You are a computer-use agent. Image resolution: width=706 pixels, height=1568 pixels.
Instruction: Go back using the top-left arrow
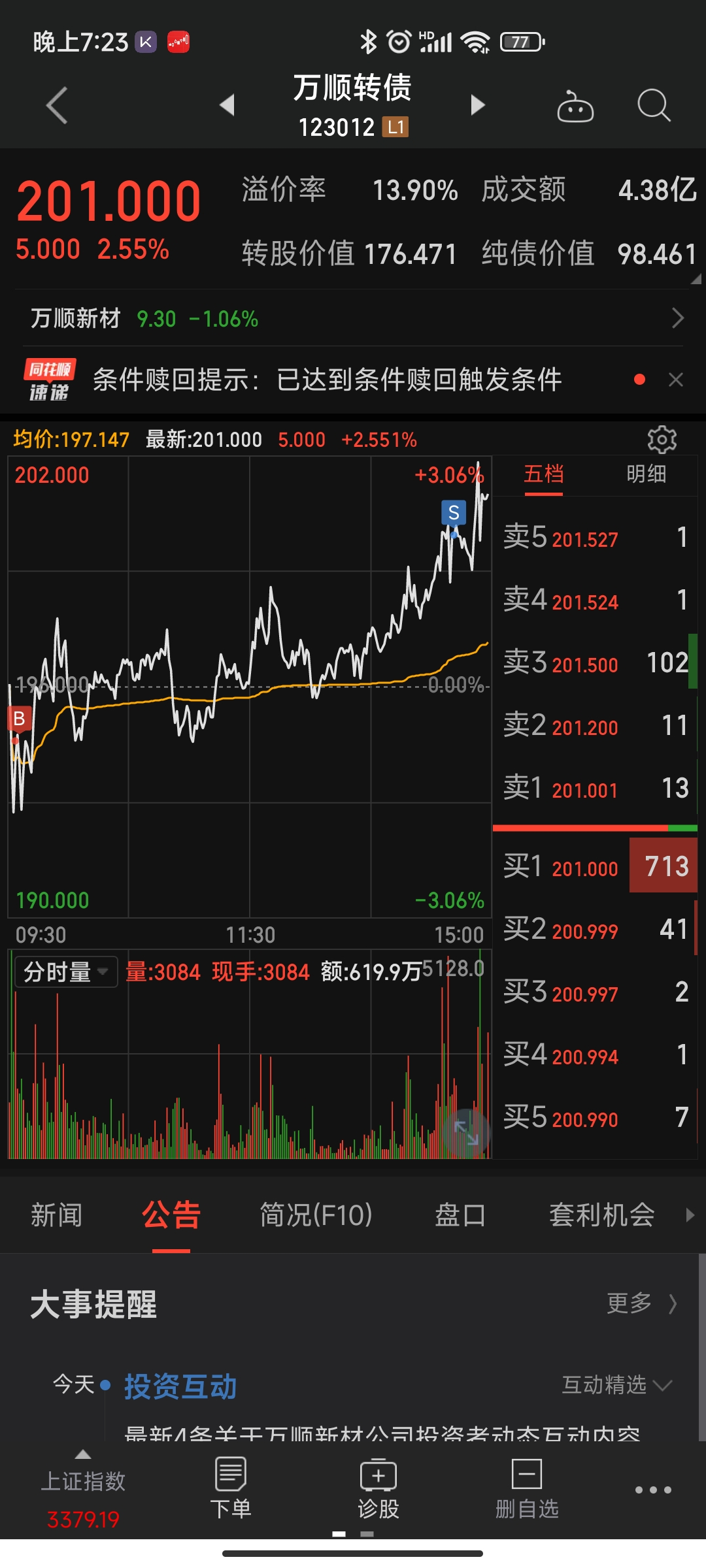(57, 105)
